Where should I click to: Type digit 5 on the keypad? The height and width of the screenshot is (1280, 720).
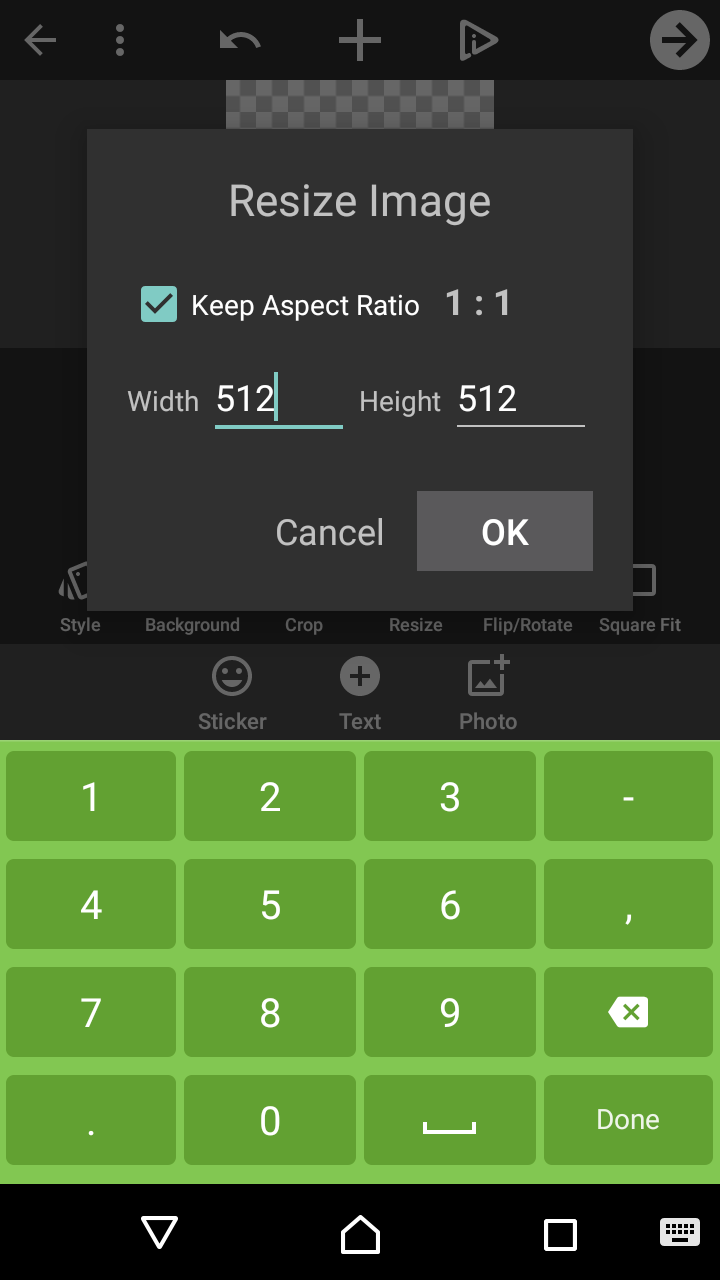(270, 904)
